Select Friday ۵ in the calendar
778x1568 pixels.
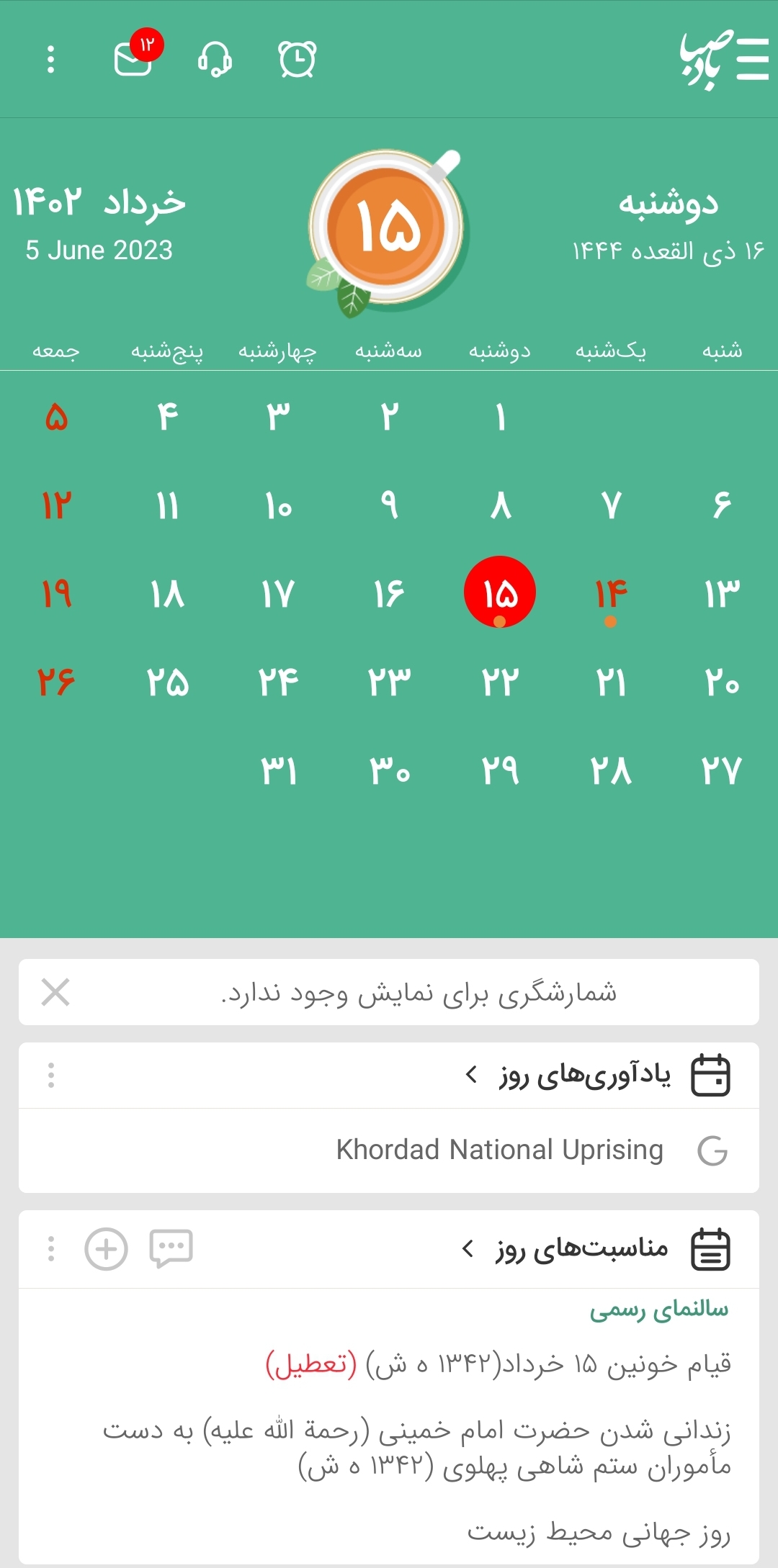click(56, 418)
